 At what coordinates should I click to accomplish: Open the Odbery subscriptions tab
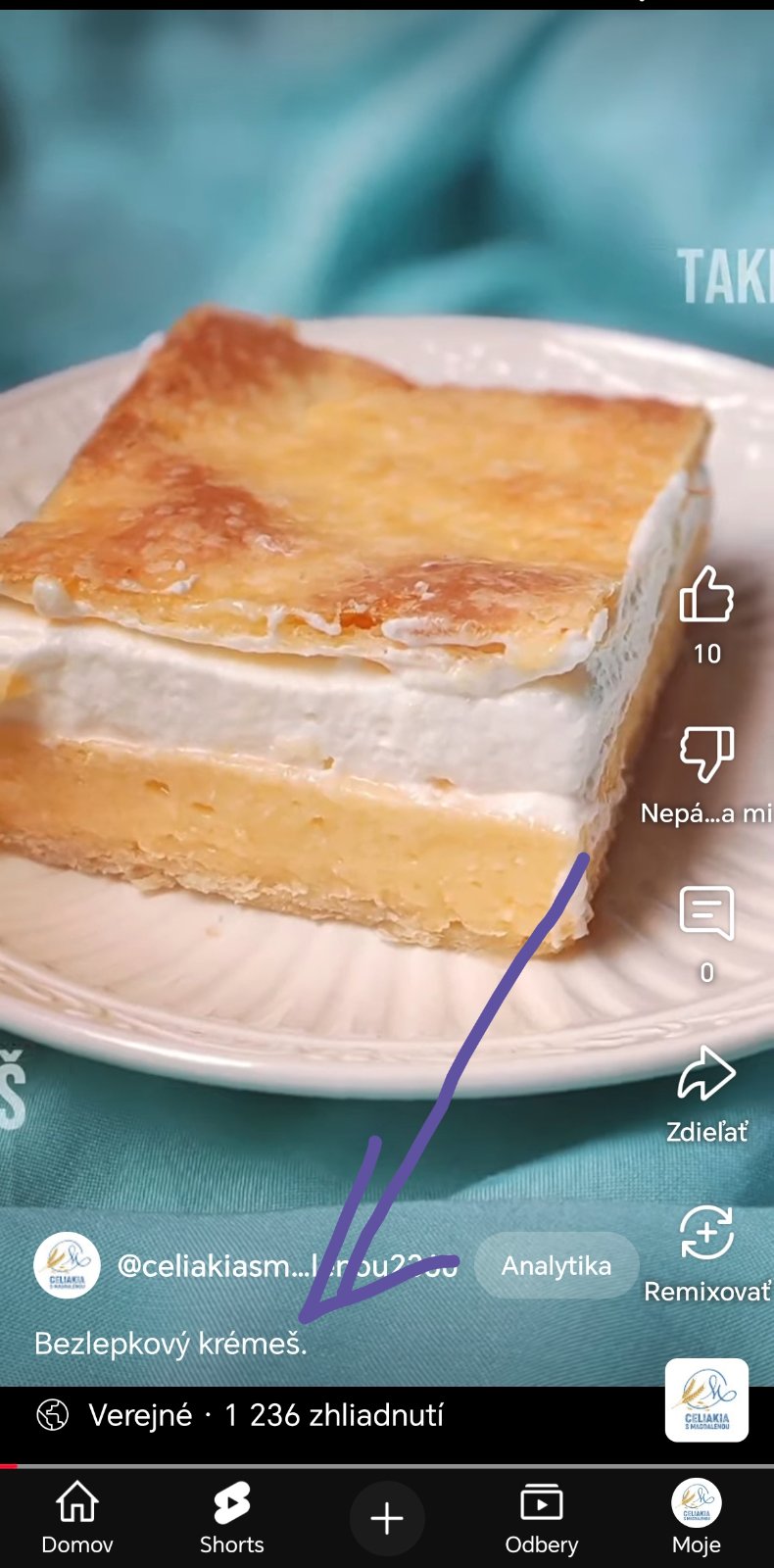coord(541,1517)
